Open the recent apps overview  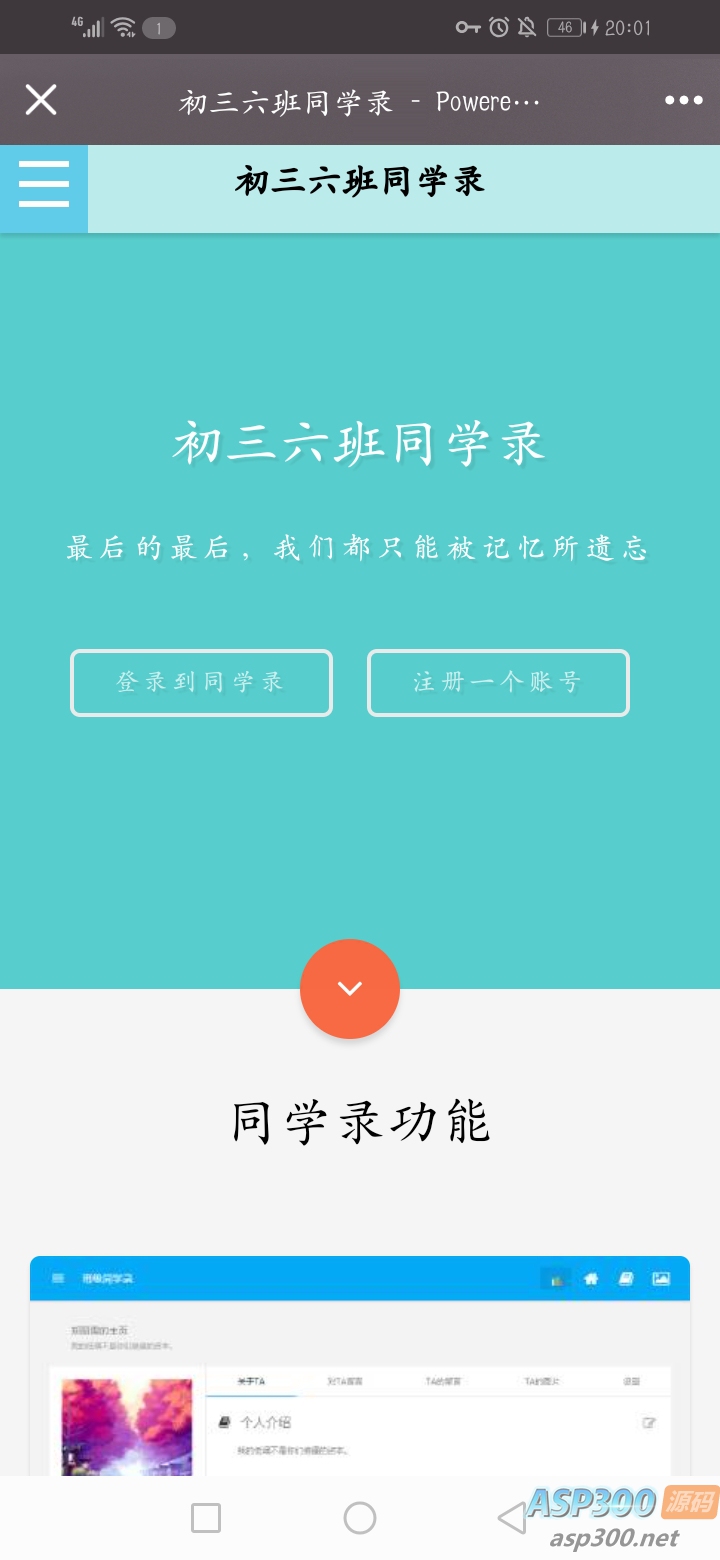206,1518
